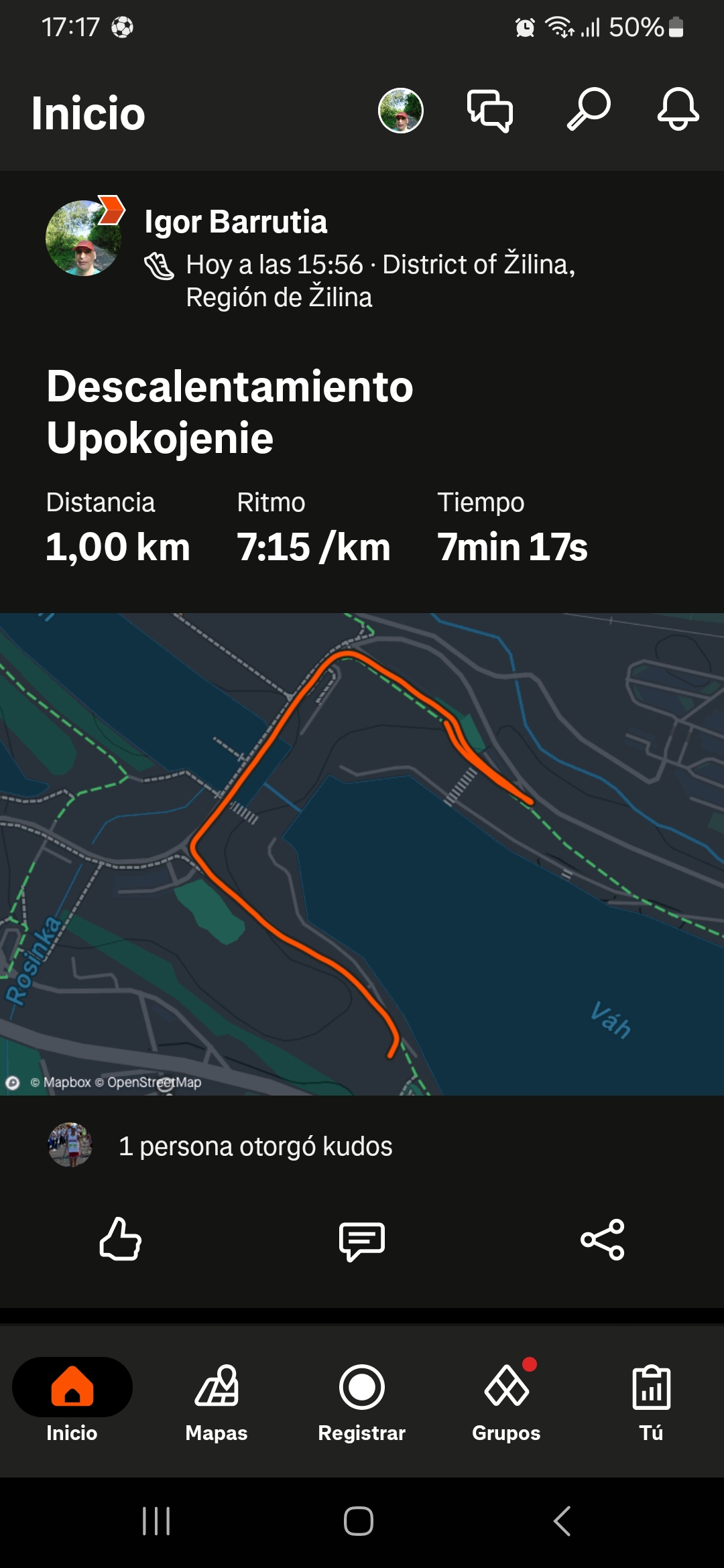Open the messages chat icon
The width and height of the screenshot is (724, 1568).
click(490, 111)
